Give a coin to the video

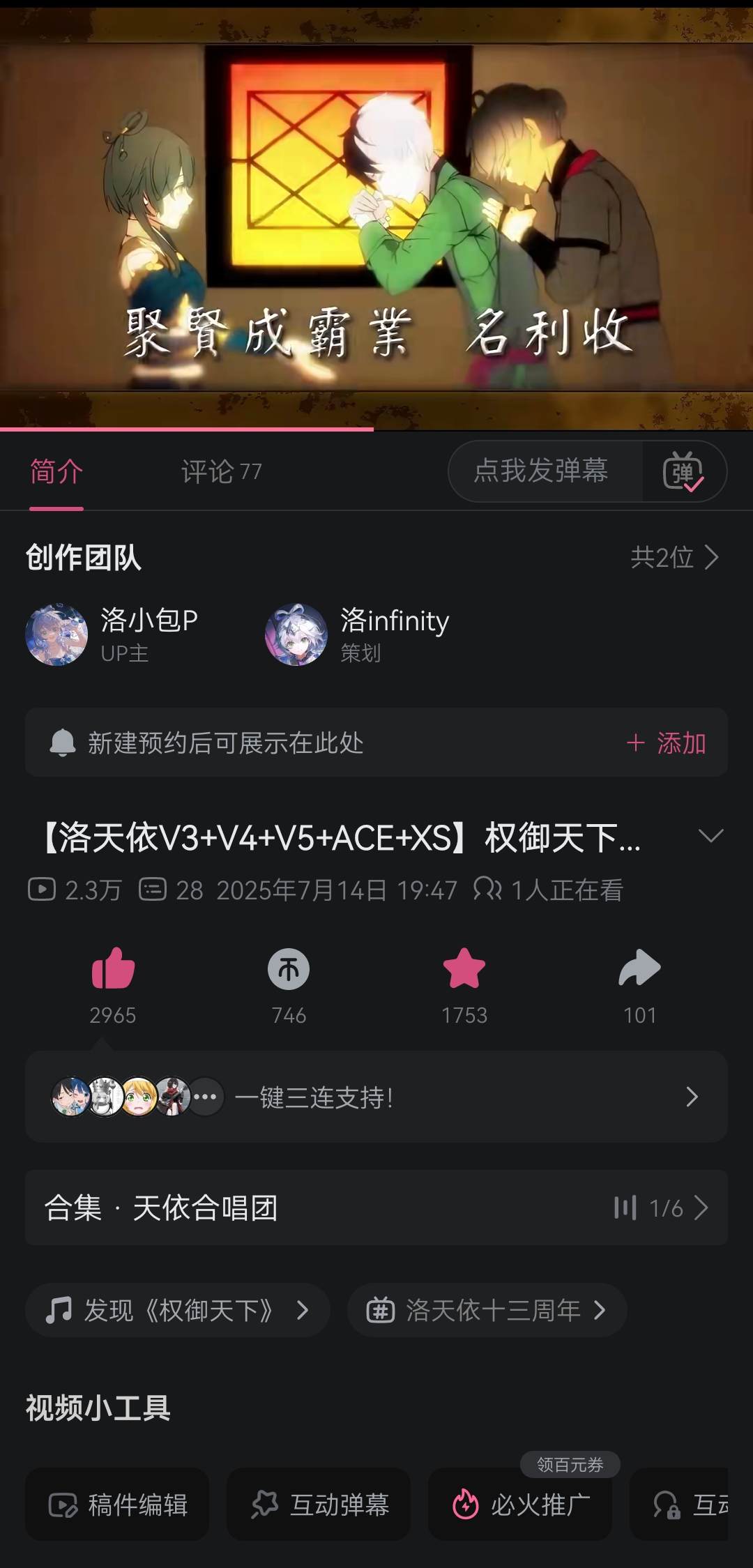[x=288, y=967]
